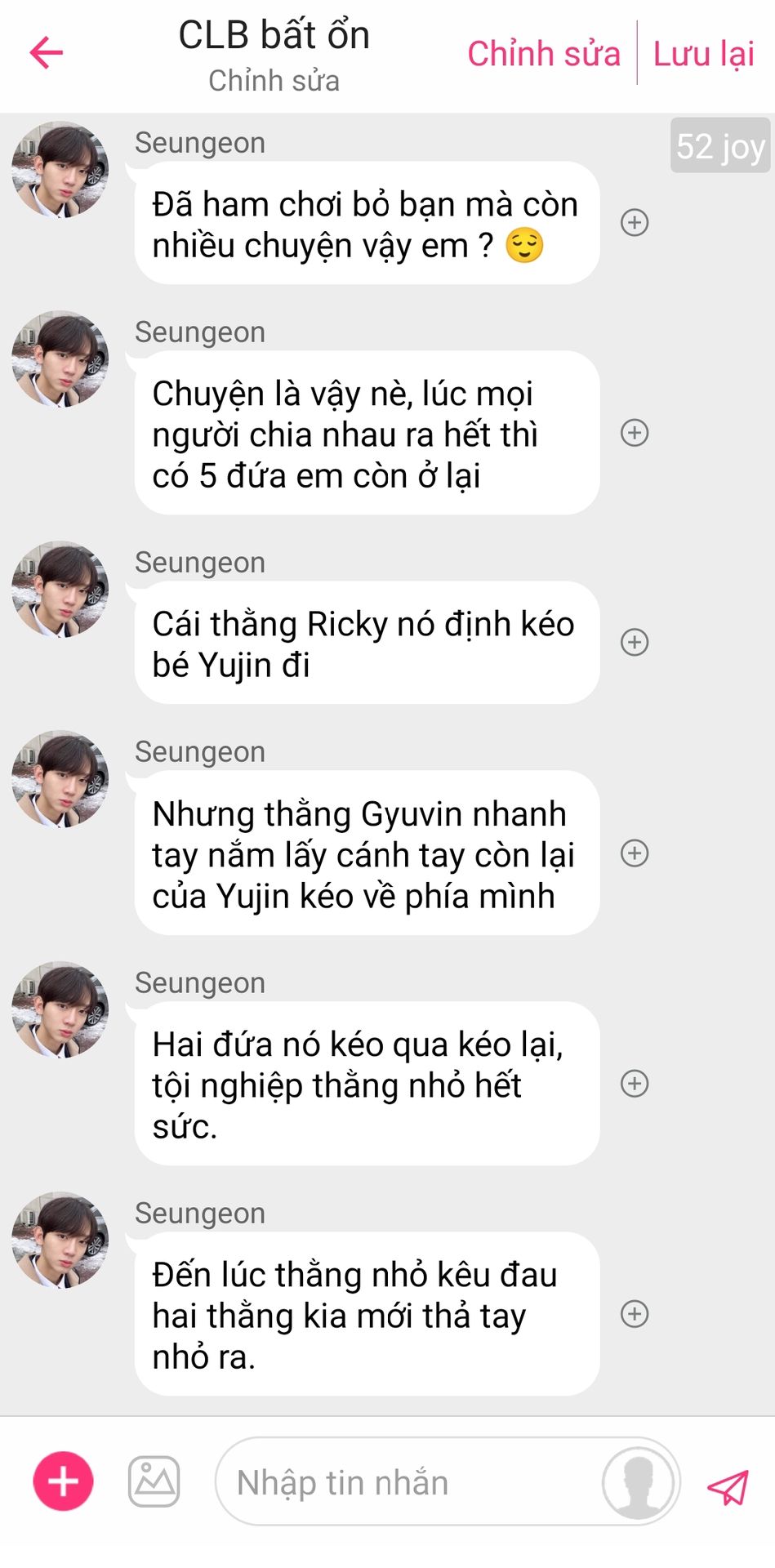
Task: Tap the chat title 'CLB bất ổn'
Action: click(x=274, y=36)
